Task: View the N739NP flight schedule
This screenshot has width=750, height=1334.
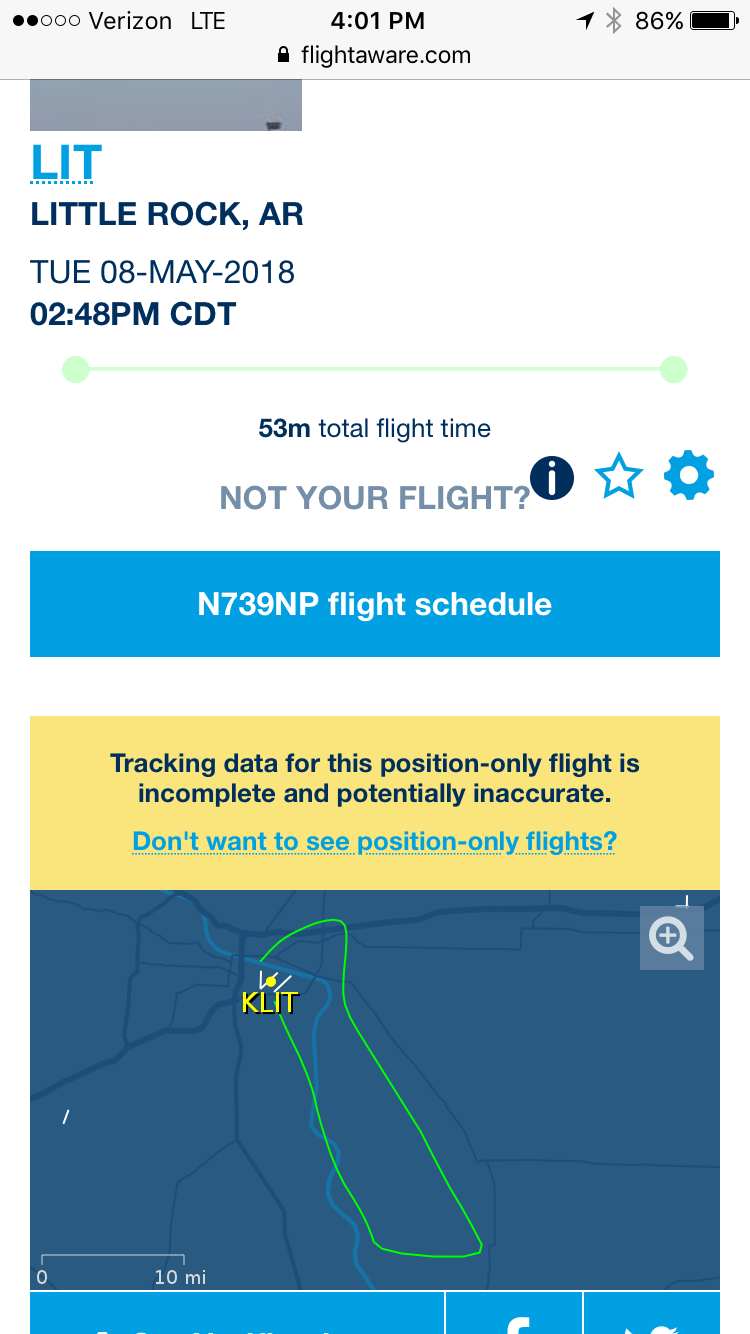Action: coord(375,604)
